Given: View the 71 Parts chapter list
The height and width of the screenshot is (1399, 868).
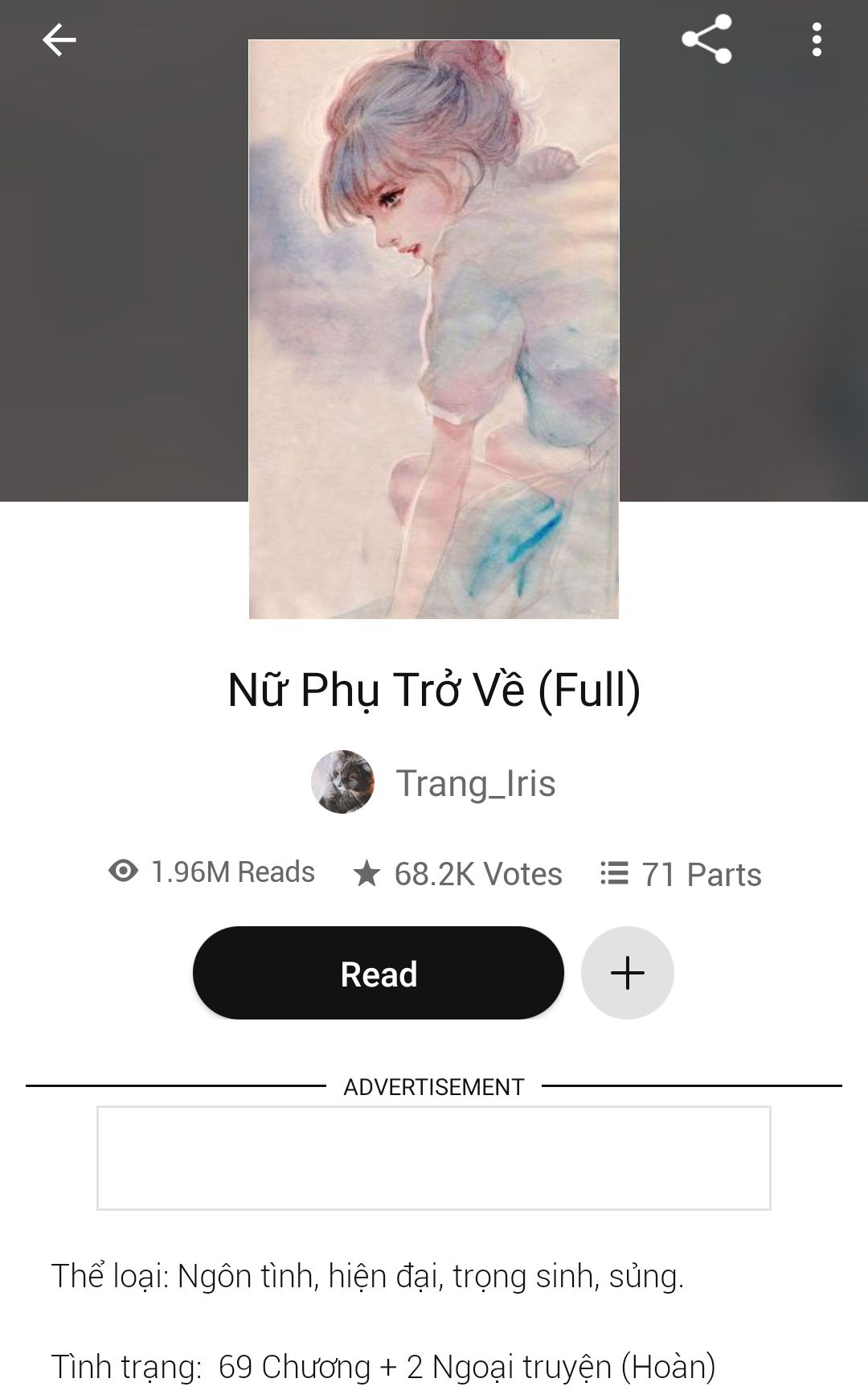Looking at the screenshot, I should coord(681,874).
